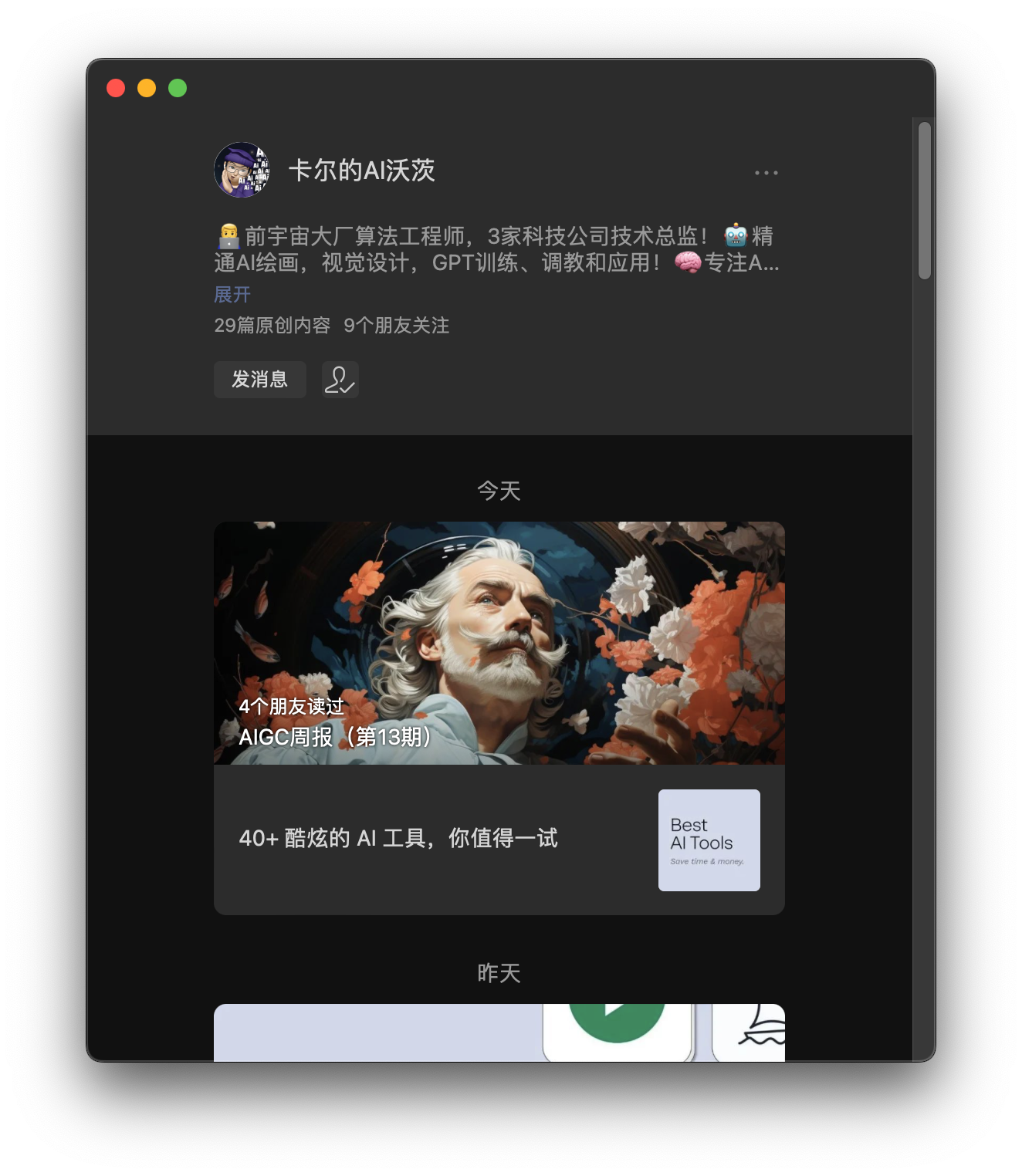Close the window with red button
Viewport: 1022px width, 1176px height.
tap(116, 88)
